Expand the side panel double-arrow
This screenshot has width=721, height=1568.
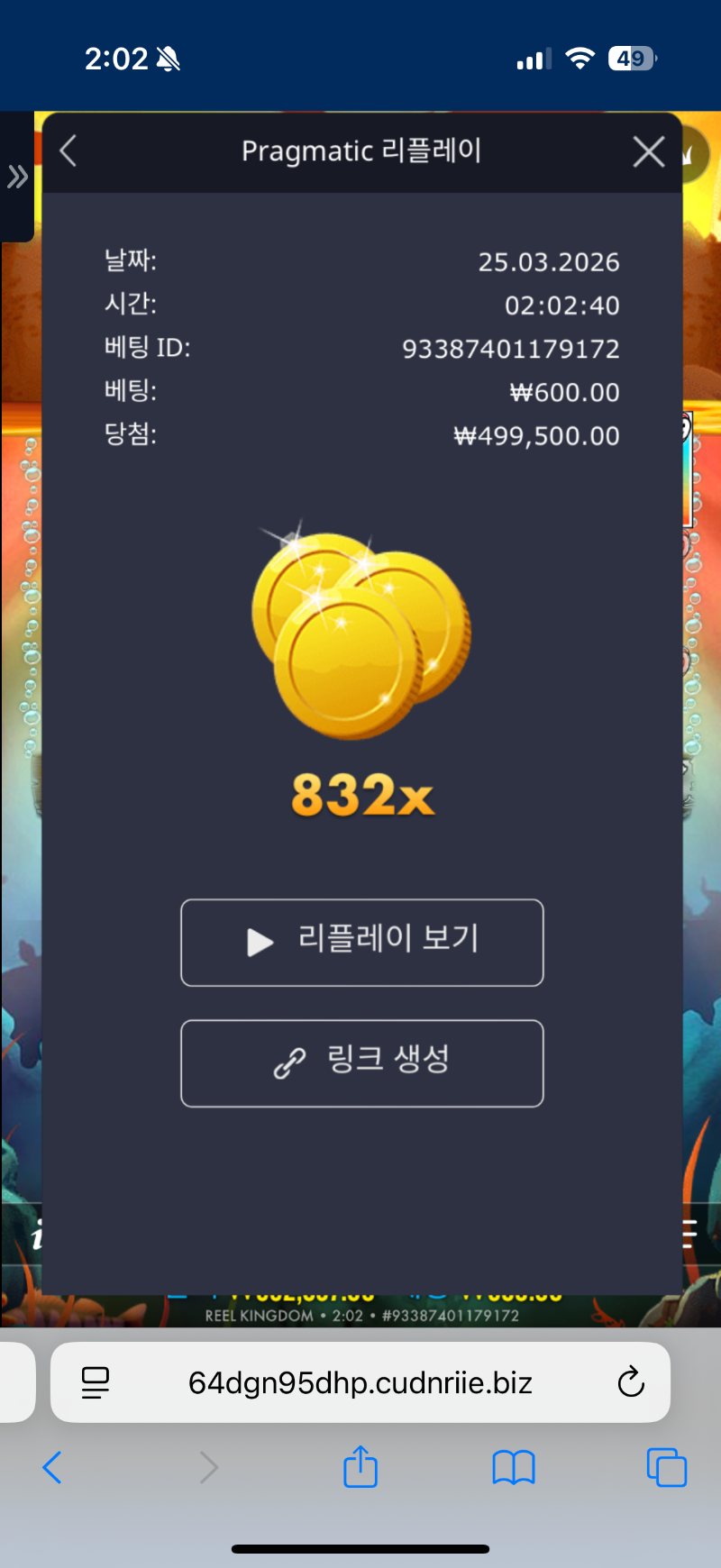pos(17,177)
